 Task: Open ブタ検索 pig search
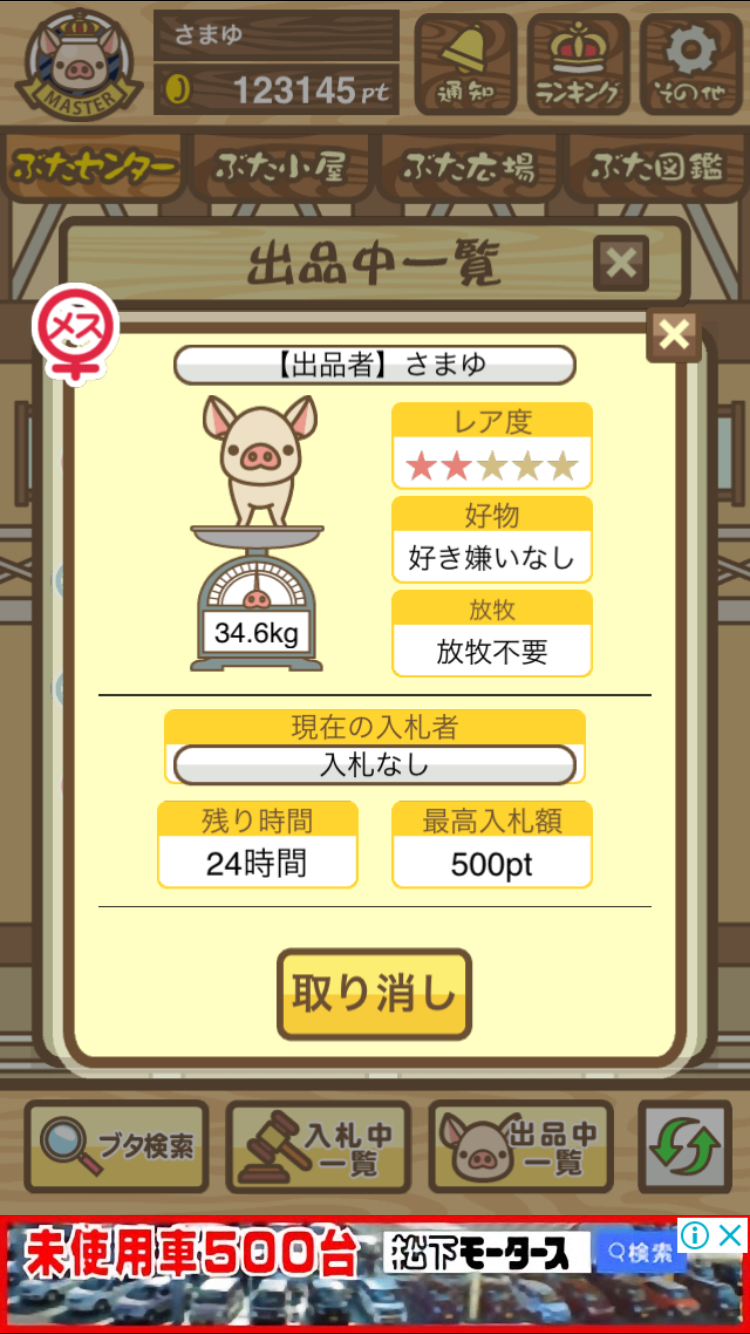pos(116,1146)
